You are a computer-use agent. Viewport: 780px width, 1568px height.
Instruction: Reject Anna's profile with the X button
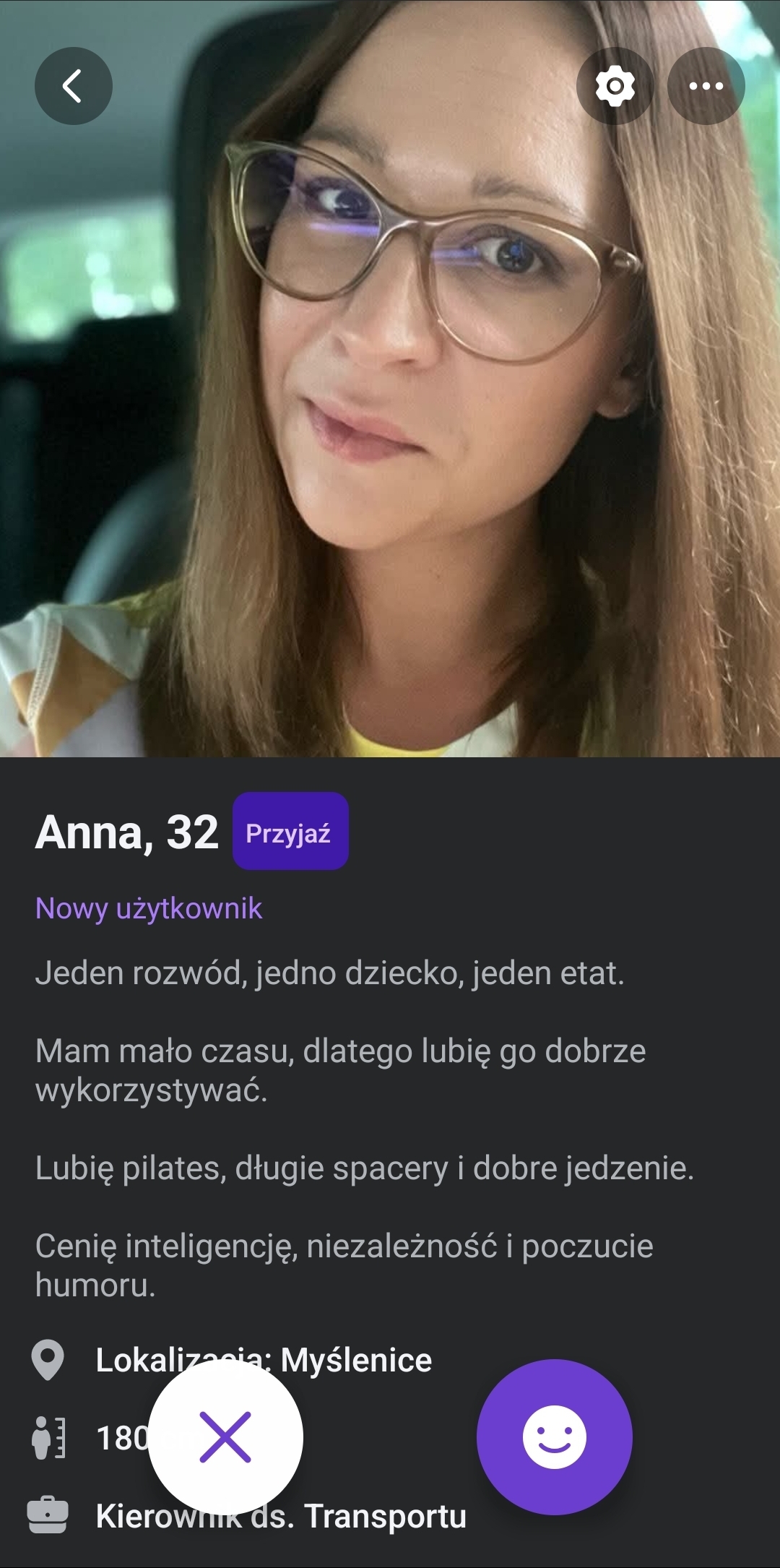pos(225,1437)
